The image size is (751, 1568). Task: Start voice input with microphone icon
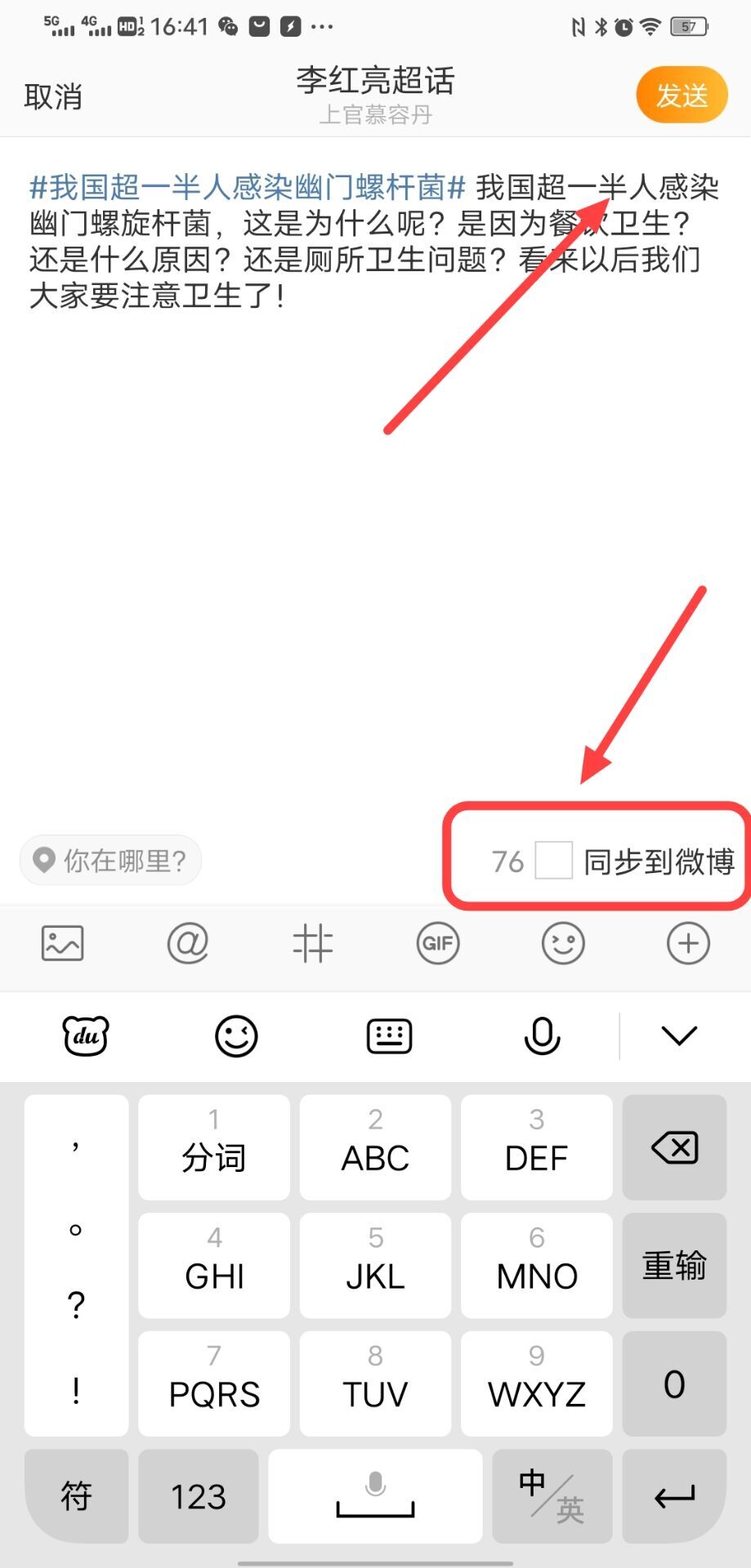pyautogui.click(x=541, y=1036)
